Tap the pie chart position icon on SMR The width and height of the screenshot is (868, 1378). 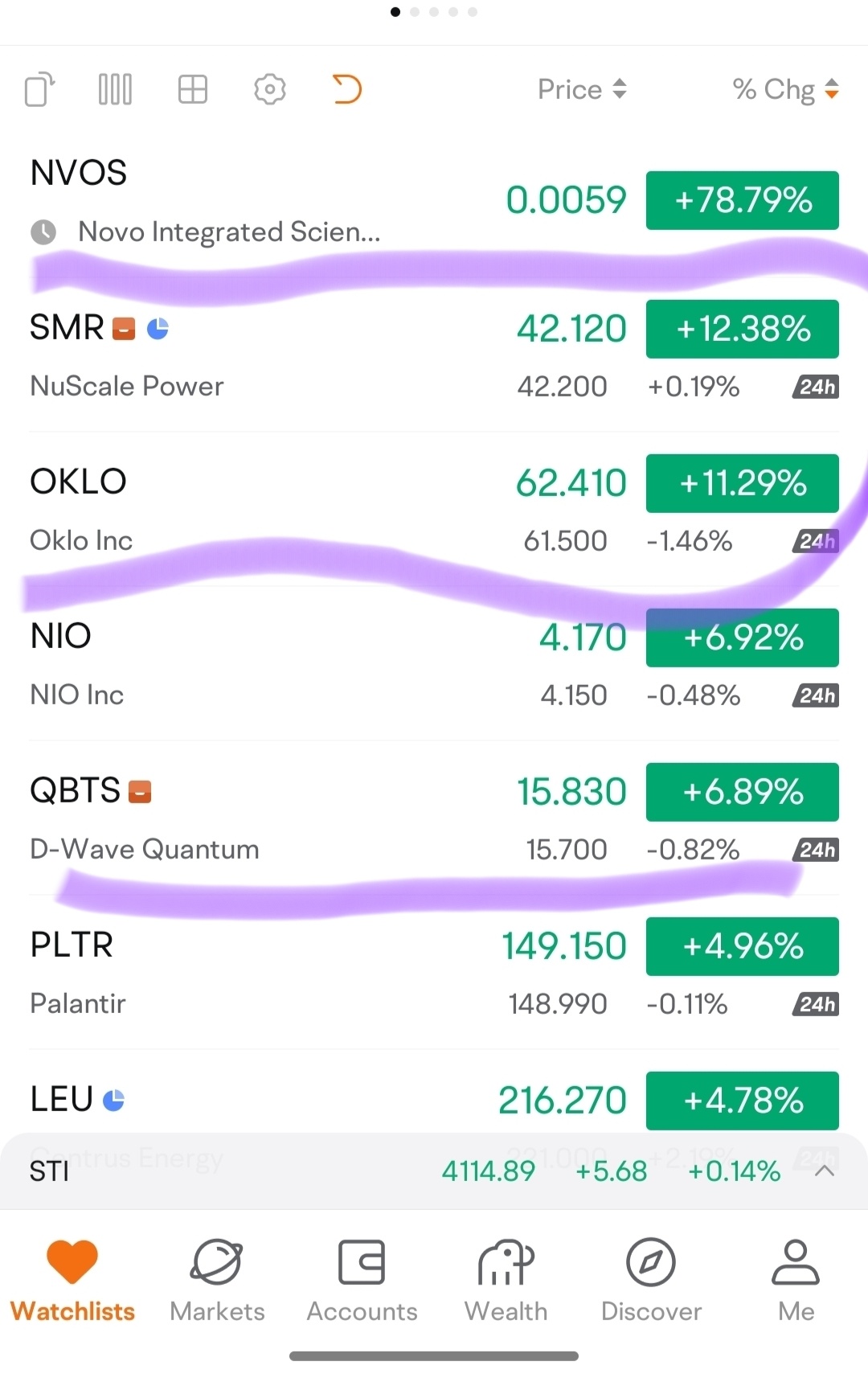(158, 328)
